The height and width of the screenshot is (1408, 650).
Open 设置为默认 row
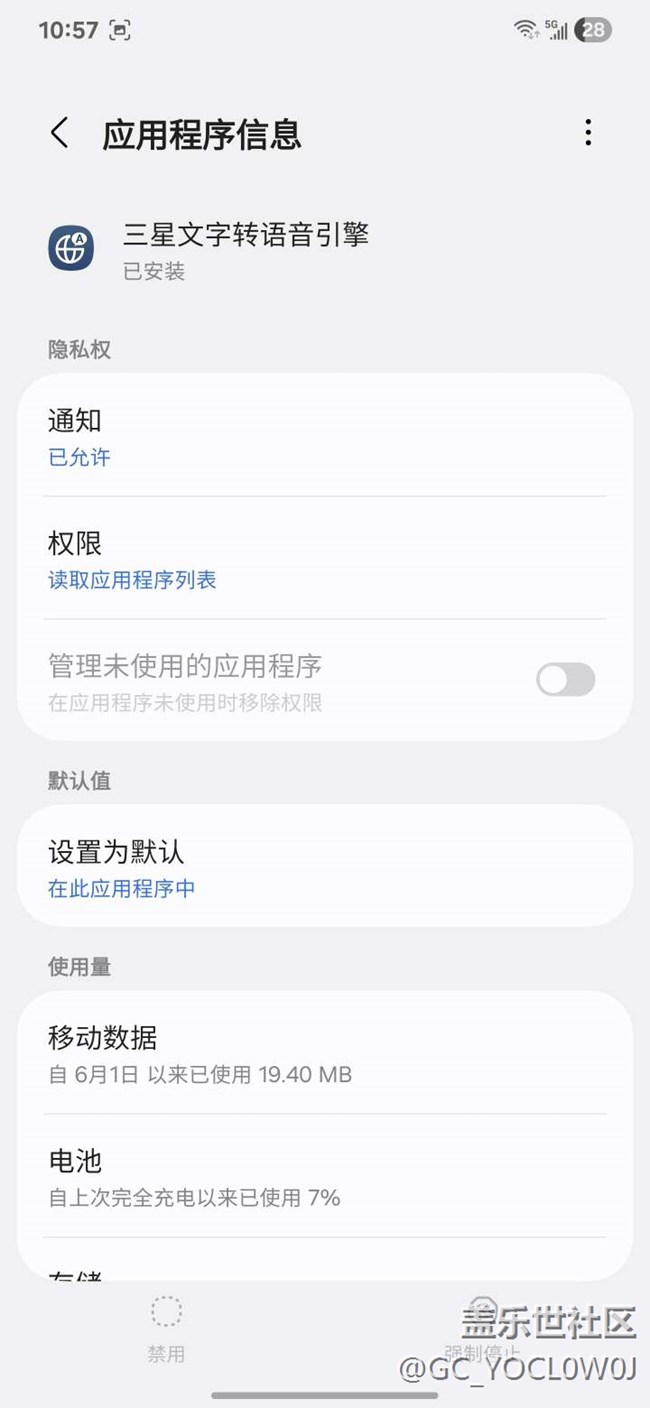[x=324, y=868]
